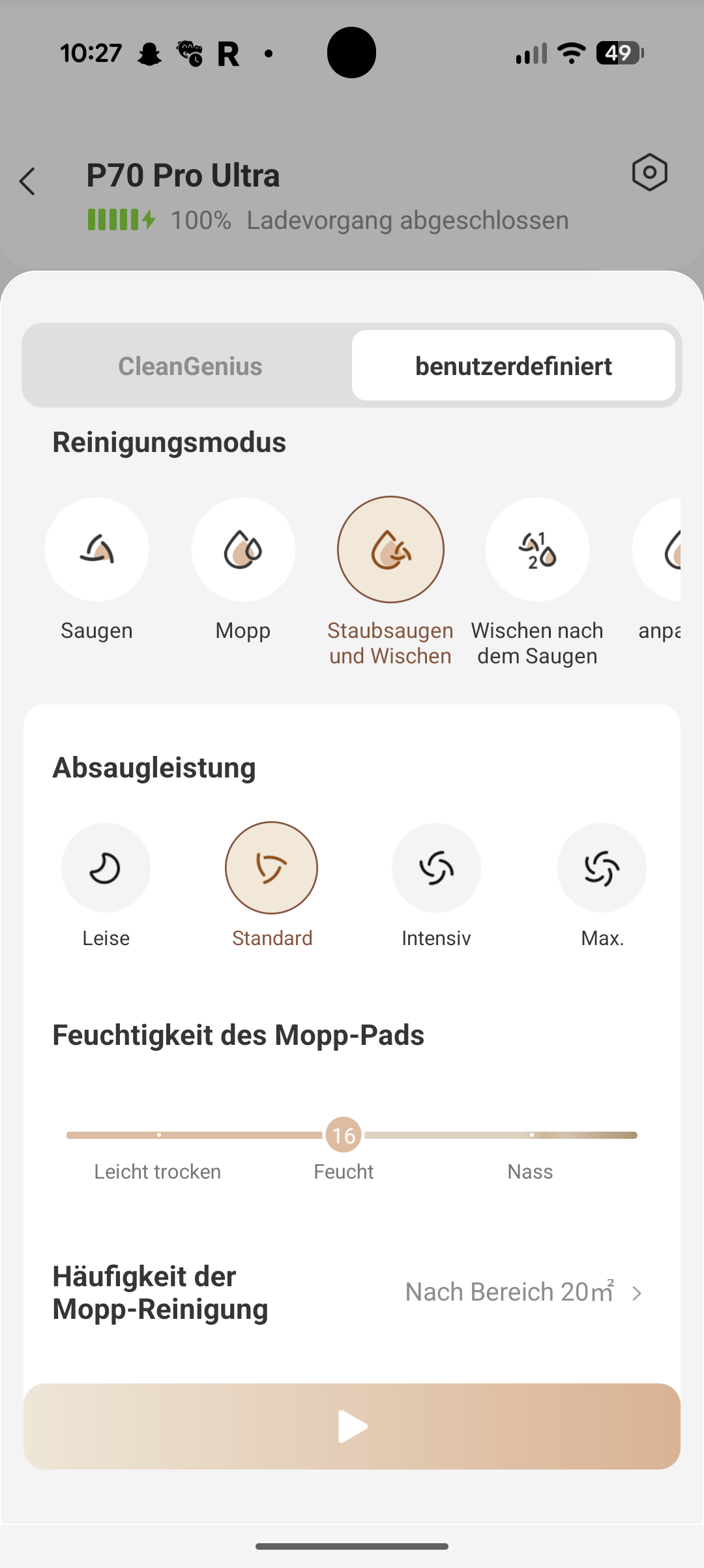Select Wischen nach dem Saugen mode
704x1568 pixels.
537,550
